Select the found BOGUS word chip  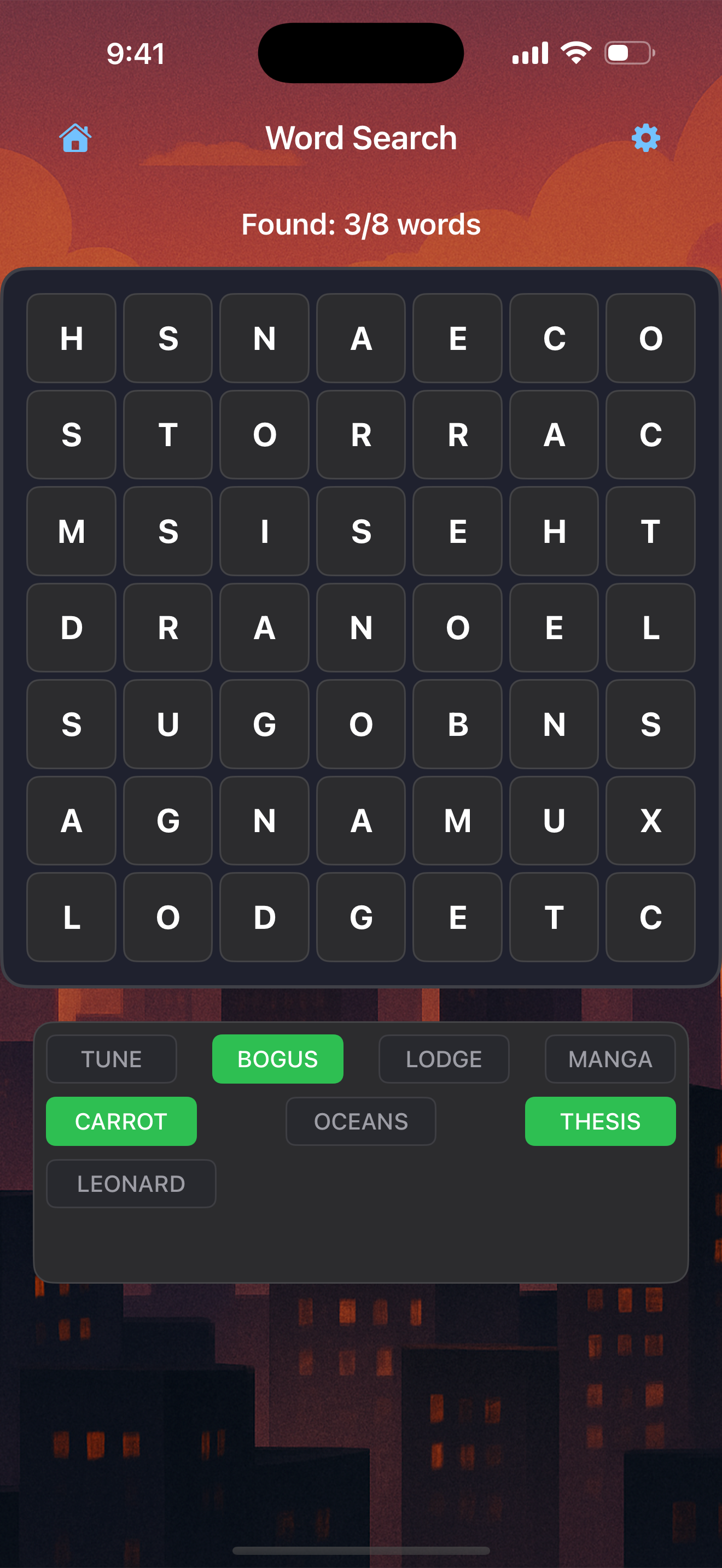click(278, 1058)
